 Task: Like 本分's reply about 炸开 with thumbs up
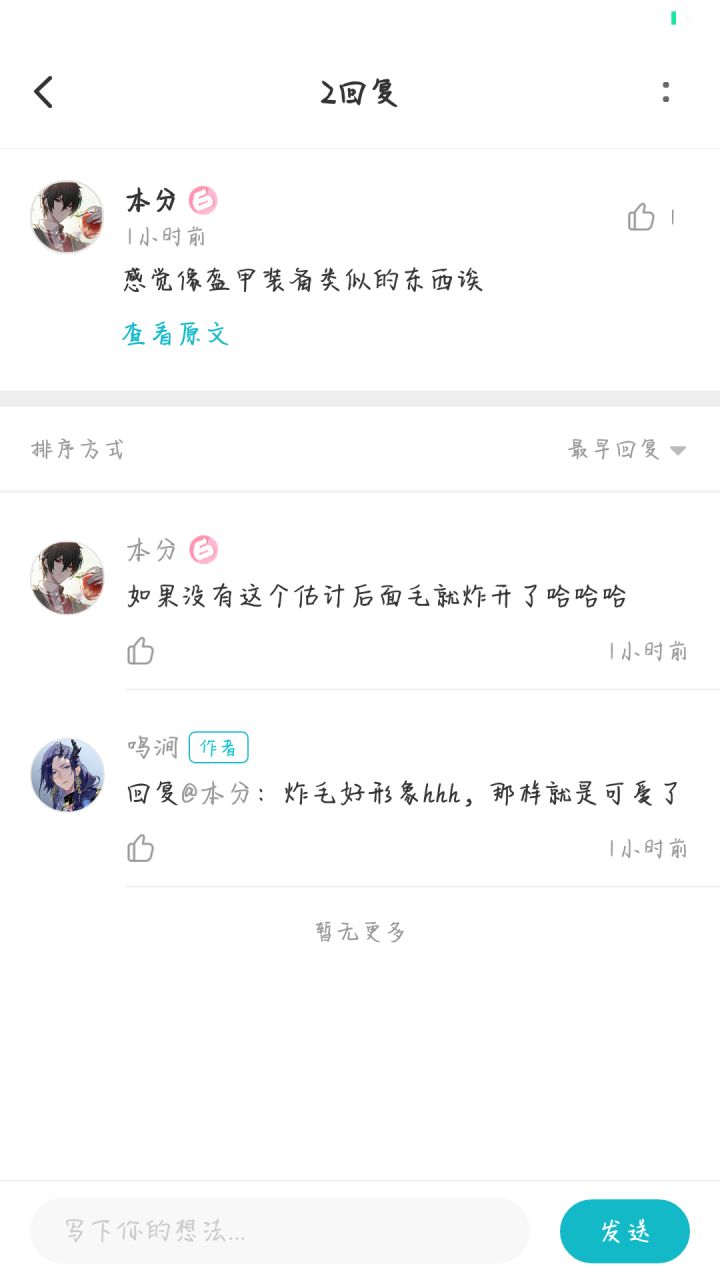(139, 650)
